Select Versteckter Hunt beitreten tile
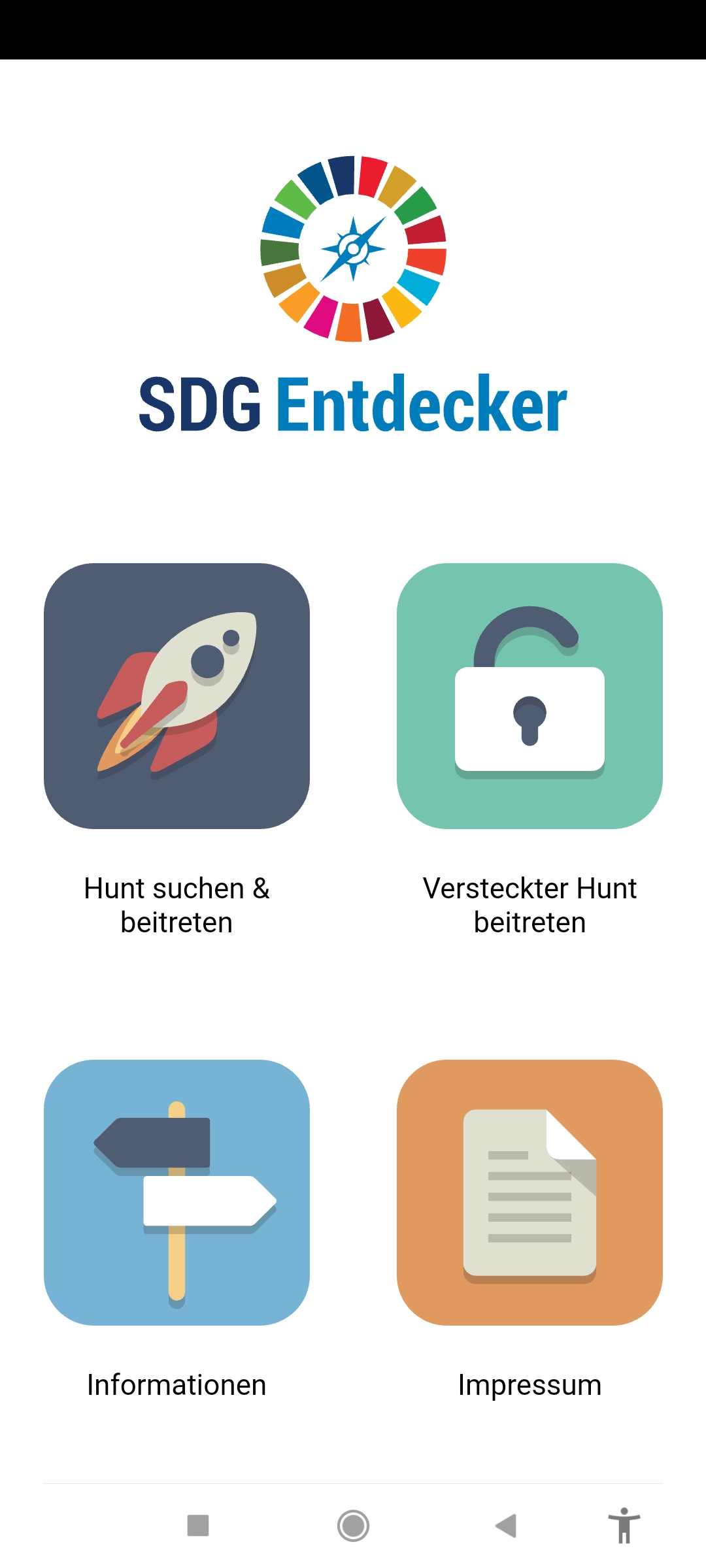Viewport: 706px width, 1568px height. [x=529, y=696]
